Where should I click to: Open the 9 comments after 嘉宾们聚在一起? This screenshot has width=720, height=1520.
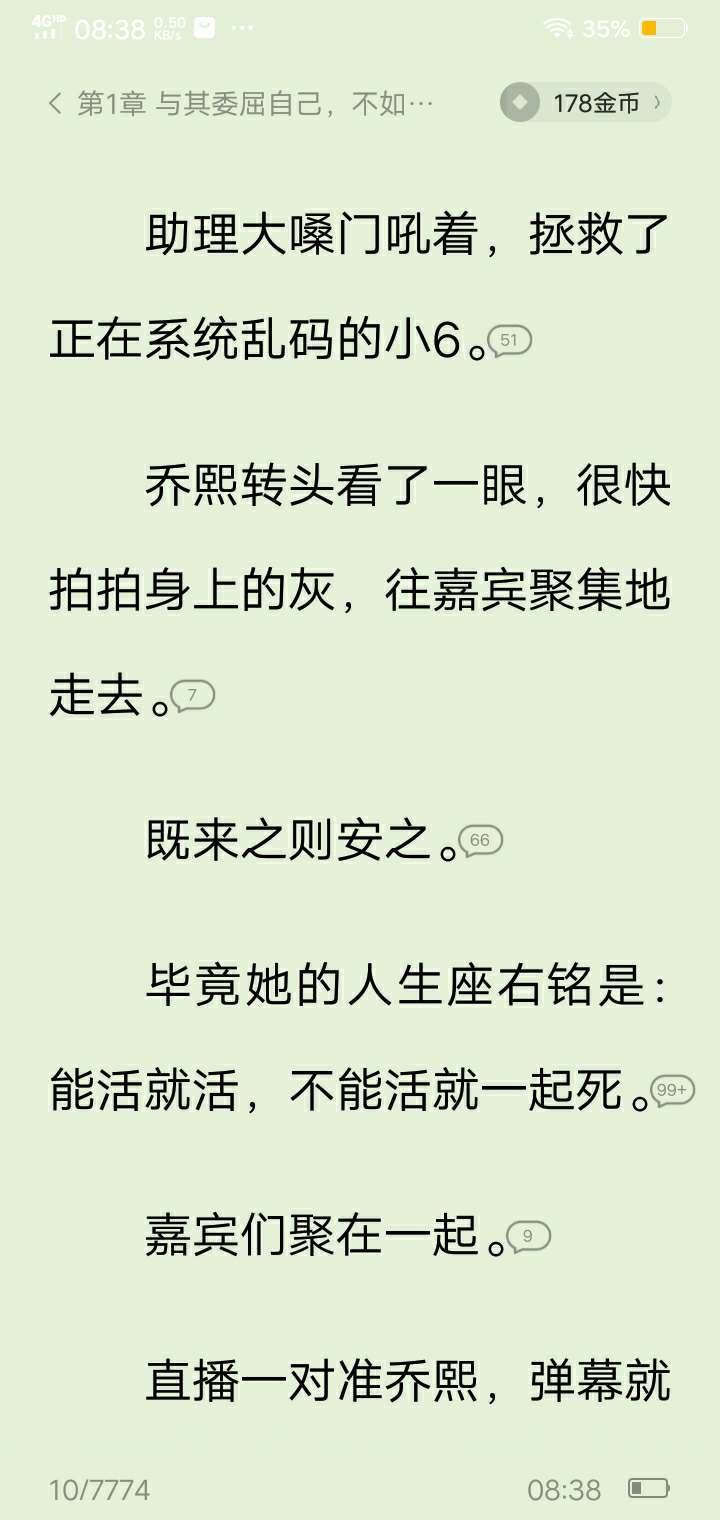(x=529, y=1237)
